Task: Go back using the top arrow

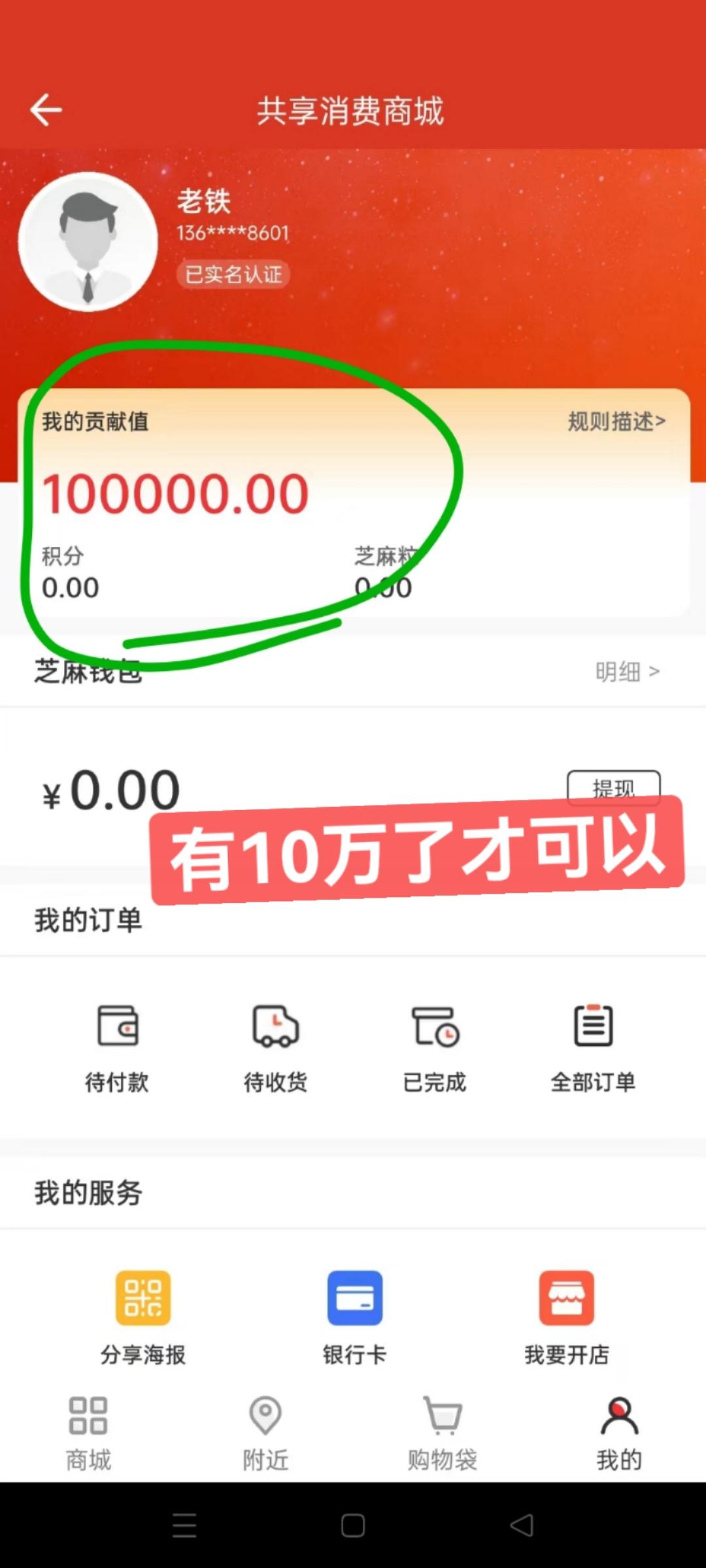Action: [x=46, y=109]
